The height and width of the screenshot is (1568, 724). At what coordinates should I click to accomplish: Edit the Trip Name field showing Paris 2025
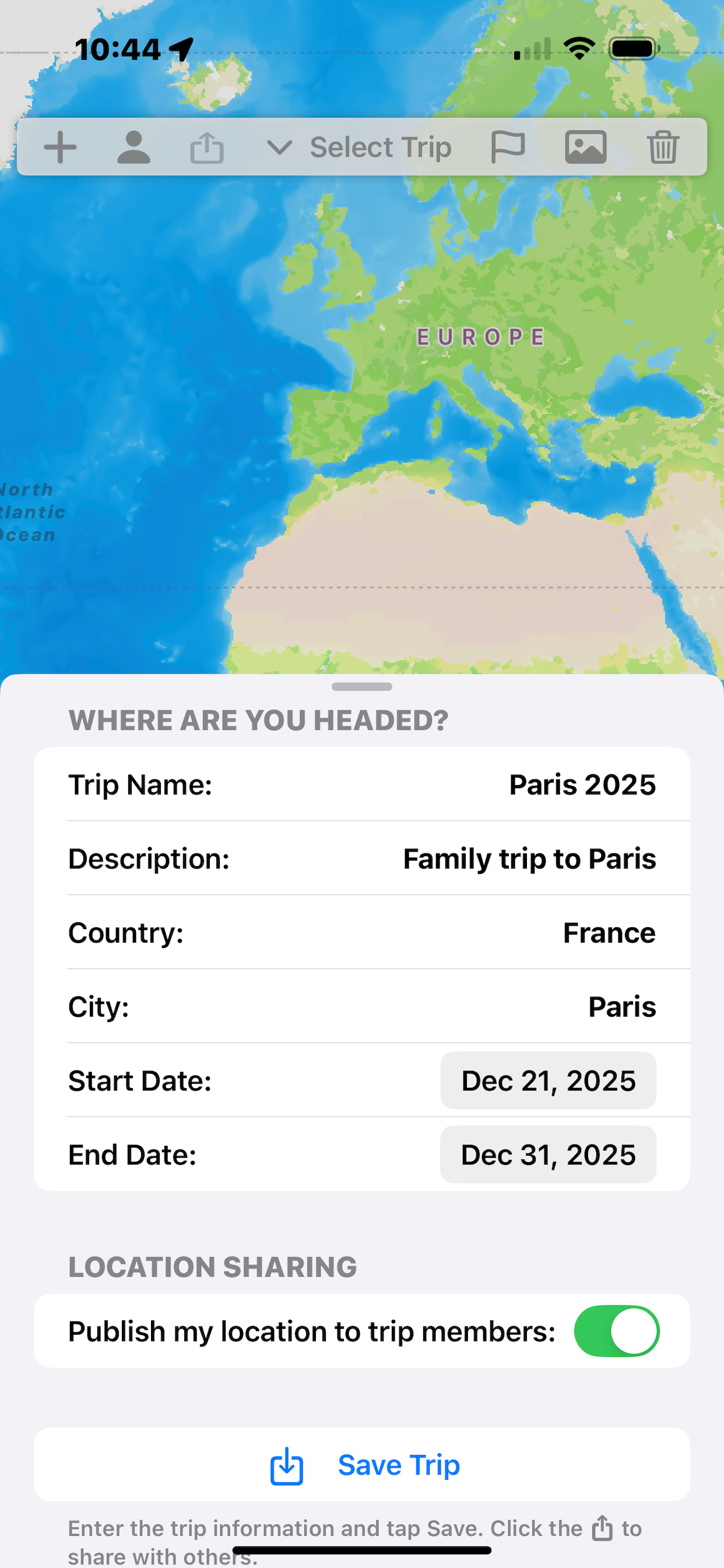[582, 785]
